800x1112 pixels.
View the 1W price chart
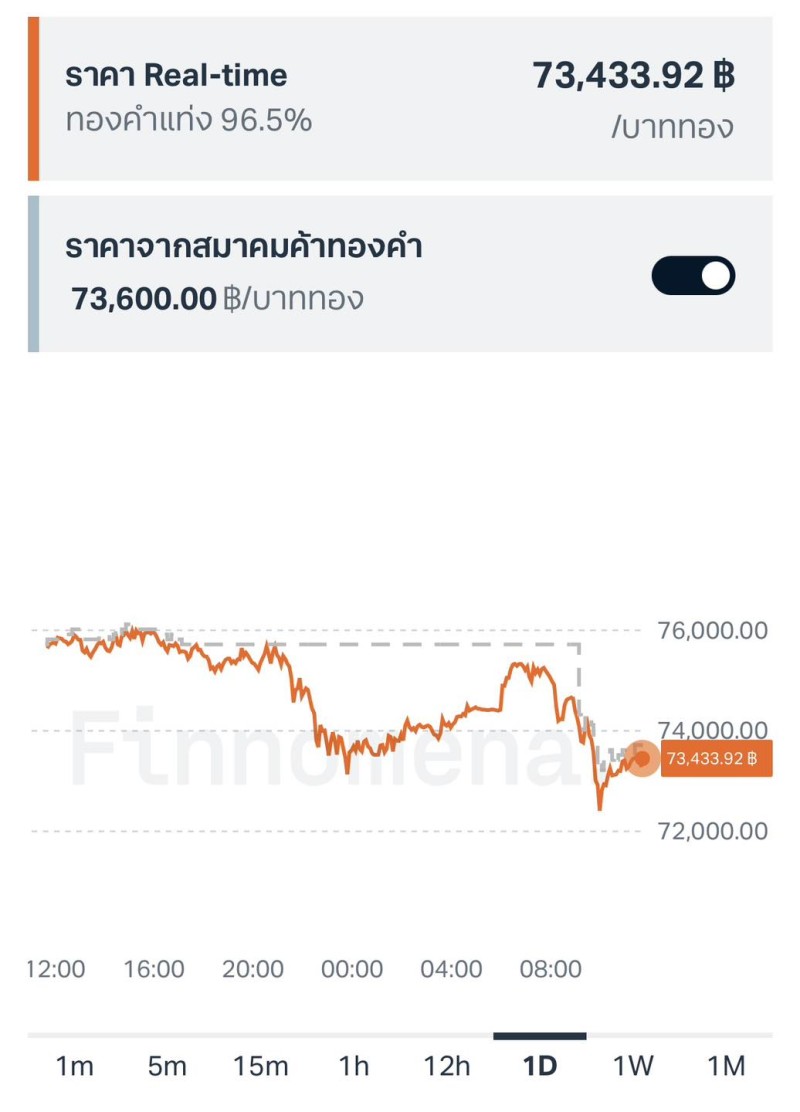[x=633, y=1066]
